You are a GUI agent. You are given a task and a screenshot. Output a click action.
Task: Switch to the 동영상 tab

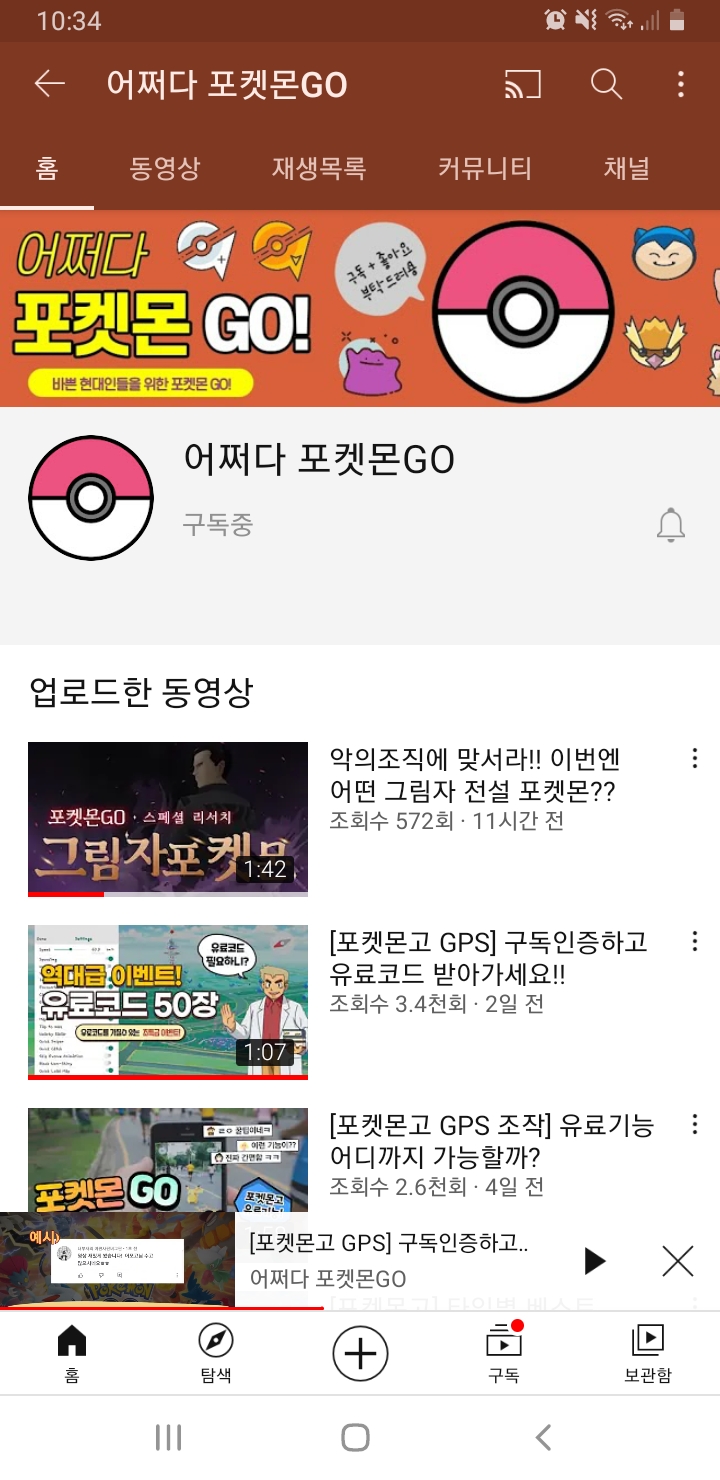click(165, 168)
